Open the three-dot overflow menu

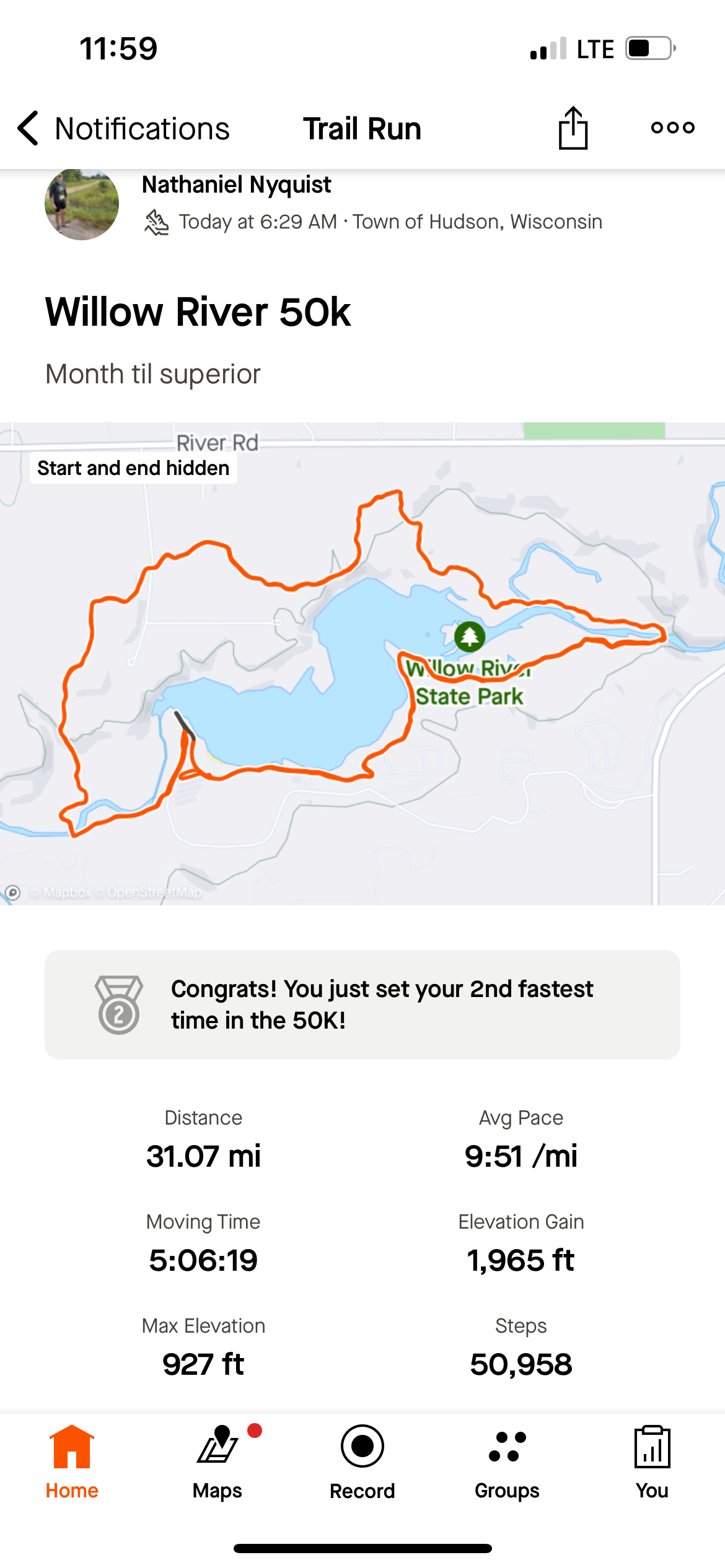(x=672, y=128)
